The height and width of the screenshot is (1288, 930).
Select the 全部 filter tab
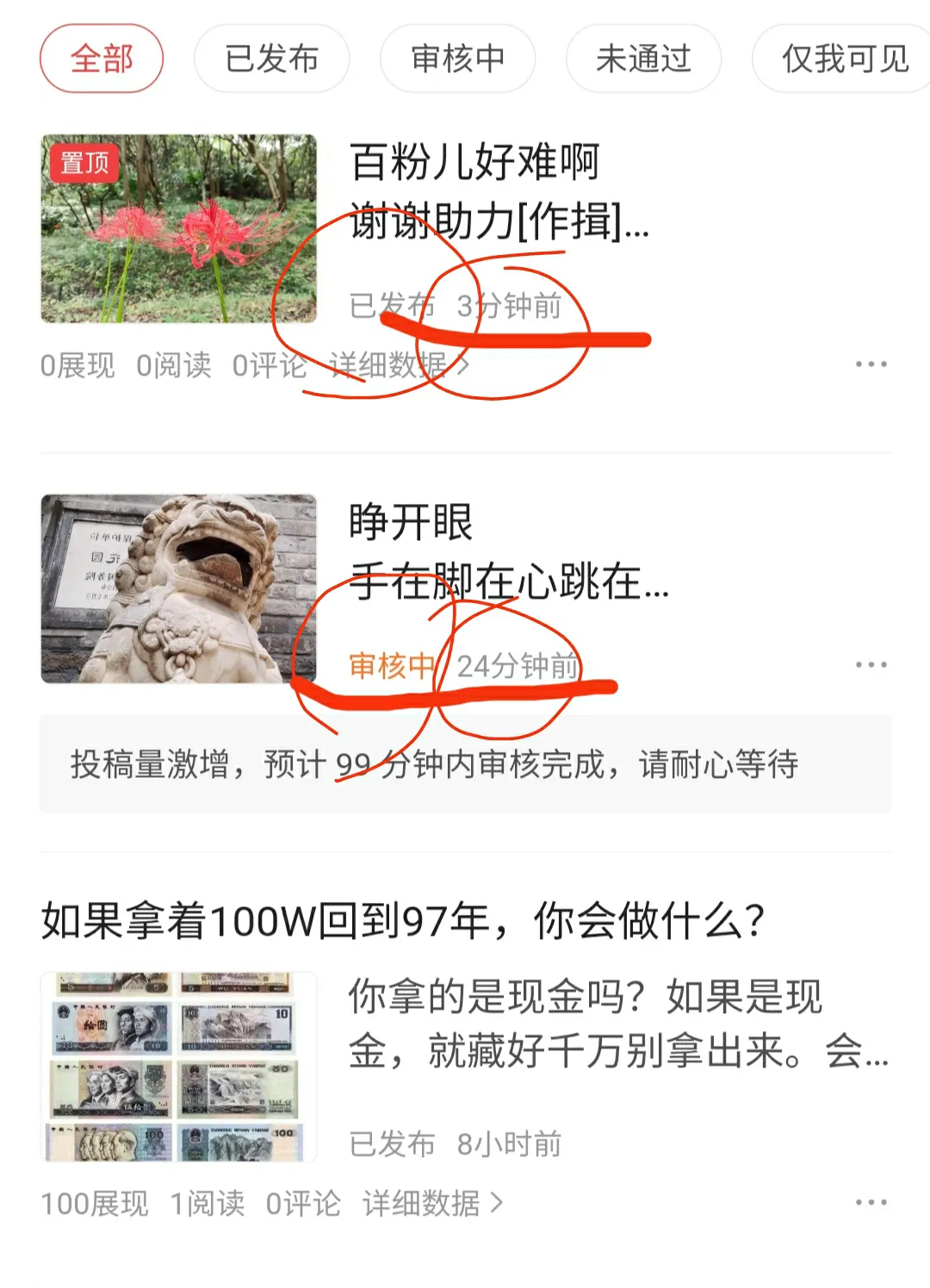point(102,59)
